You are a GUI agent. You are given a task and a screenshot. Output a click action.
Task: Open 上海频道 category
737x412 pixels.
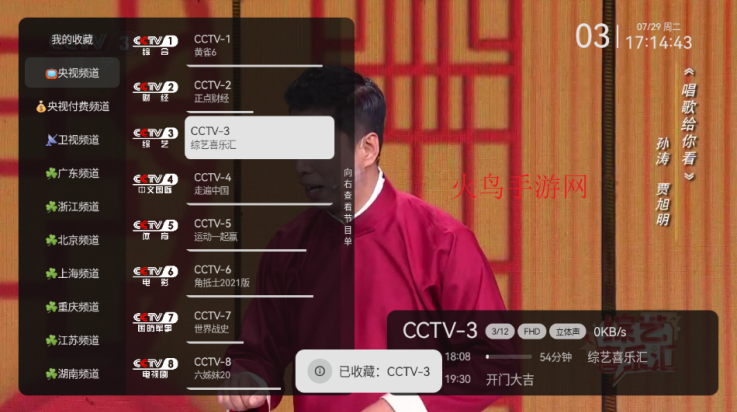[x=72, y=273]
